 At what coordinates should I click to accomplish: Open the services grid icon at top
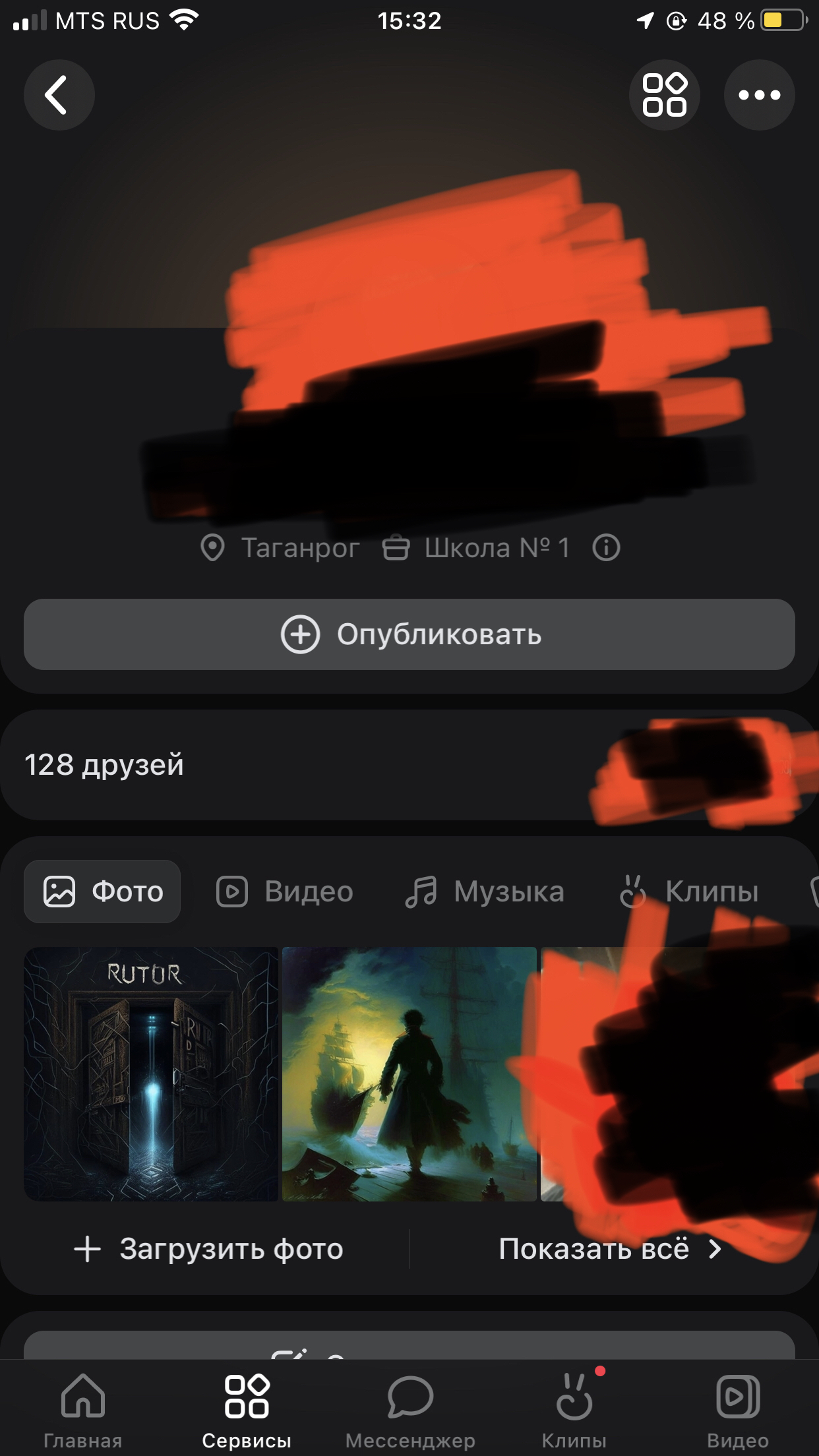pyautogui.click(x=665, y=95)
